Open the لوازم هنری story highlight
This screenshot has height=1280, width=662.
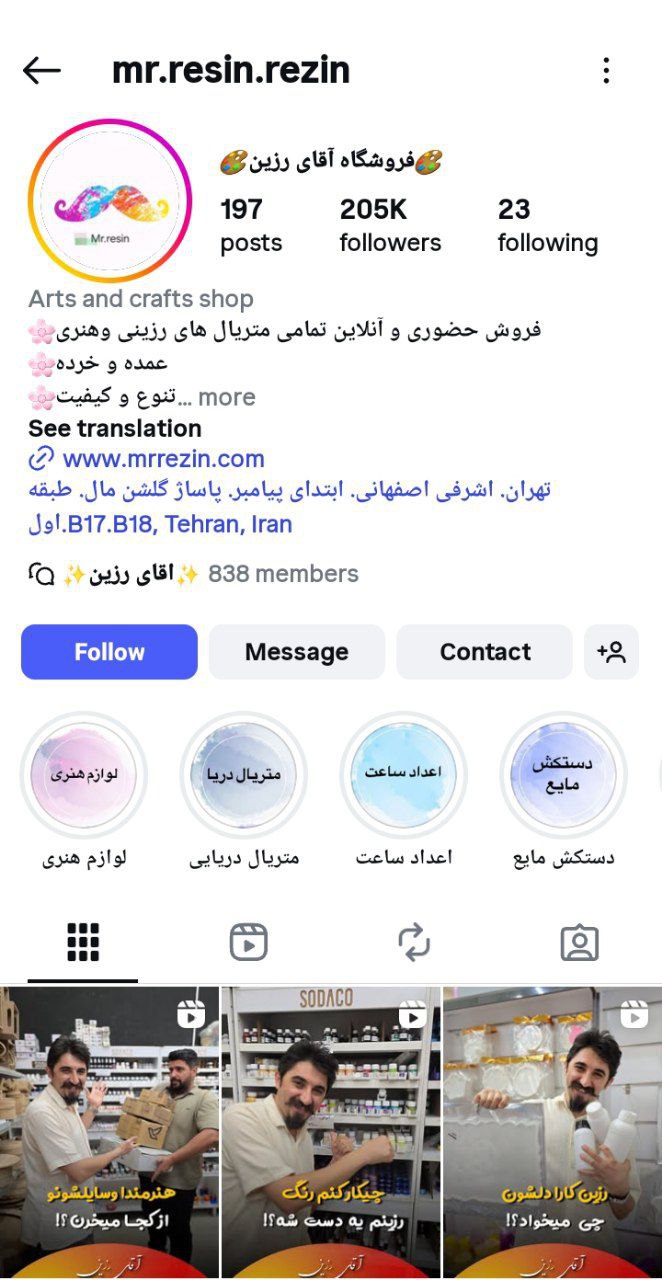pos(84,776)
